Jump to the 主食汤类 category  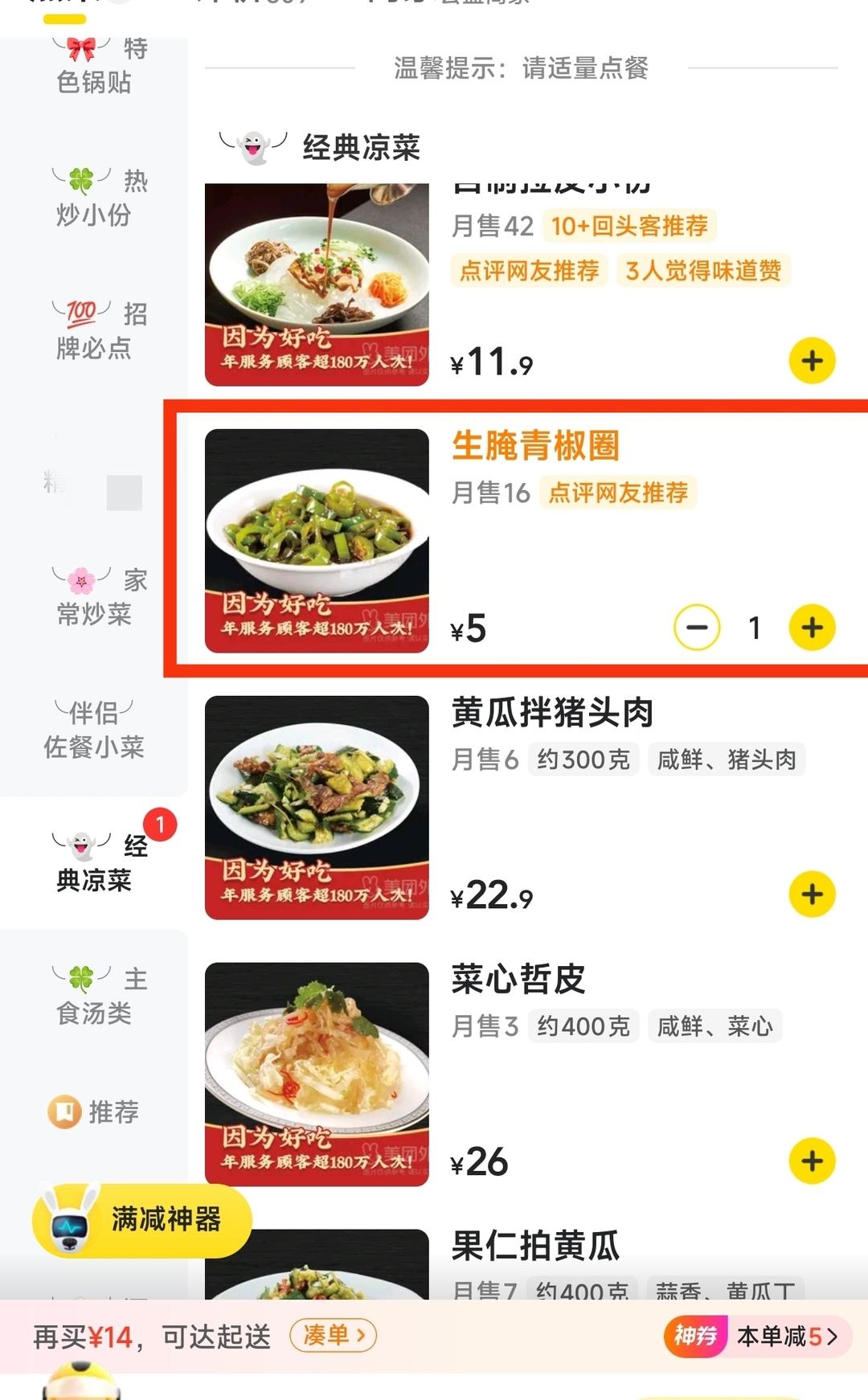pyautogui.click(x=94, y=996)
